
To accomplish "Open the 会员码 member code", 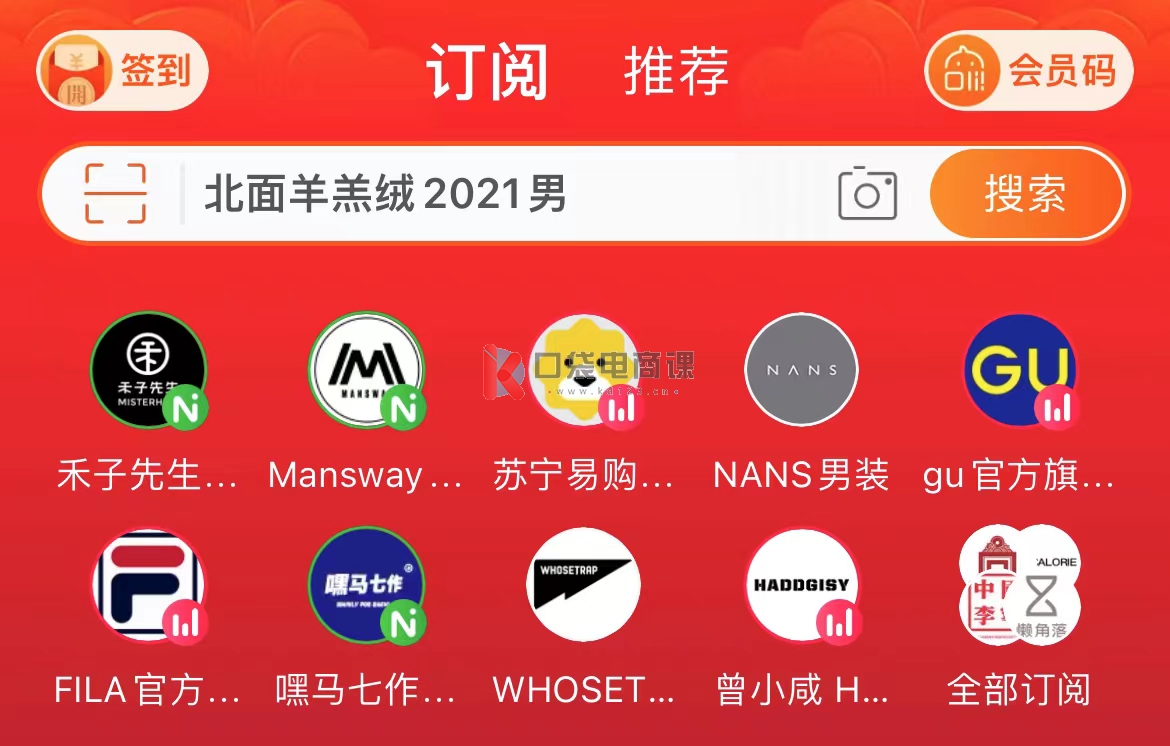I will pyautogui.click(x=1028, y=71).
